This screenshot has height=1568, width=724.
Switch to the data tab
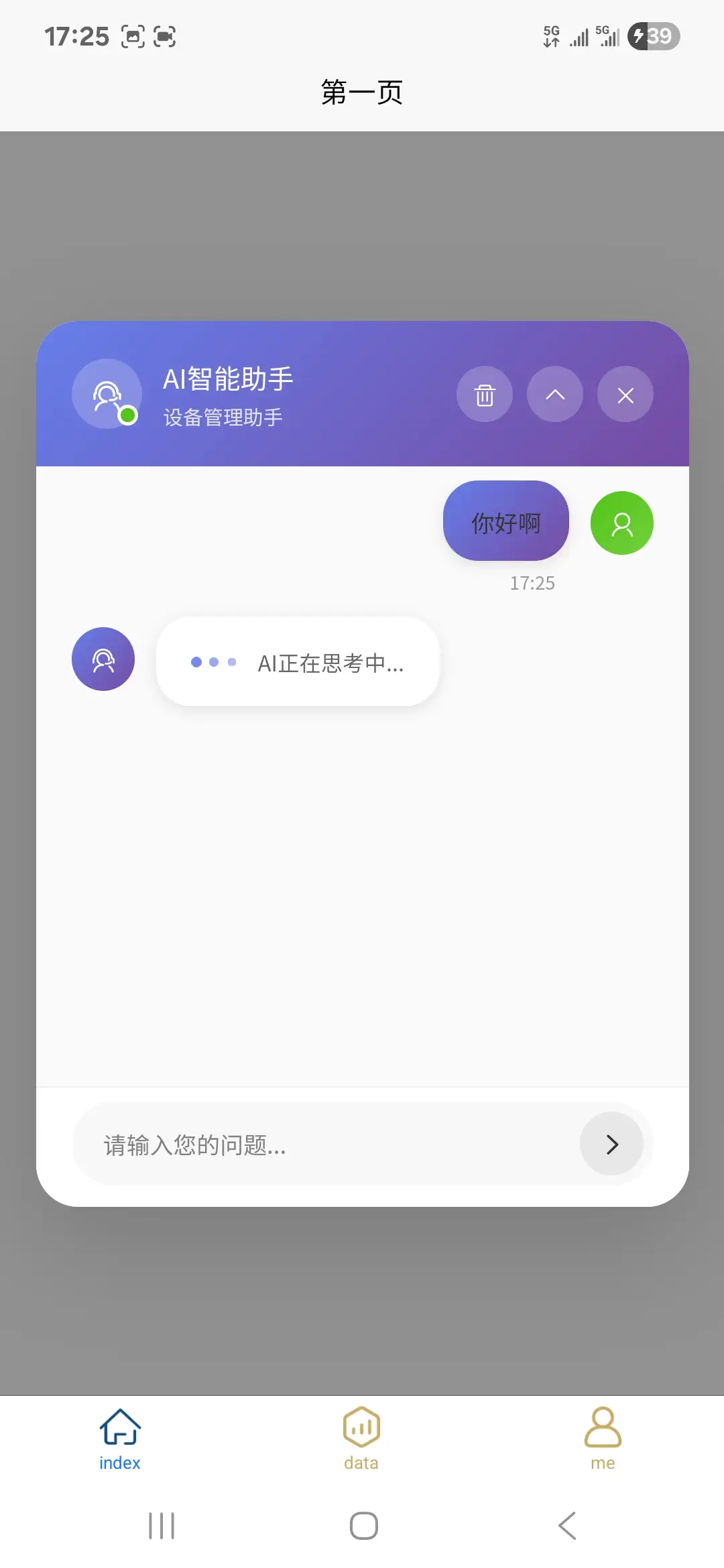pos(361,1439)
